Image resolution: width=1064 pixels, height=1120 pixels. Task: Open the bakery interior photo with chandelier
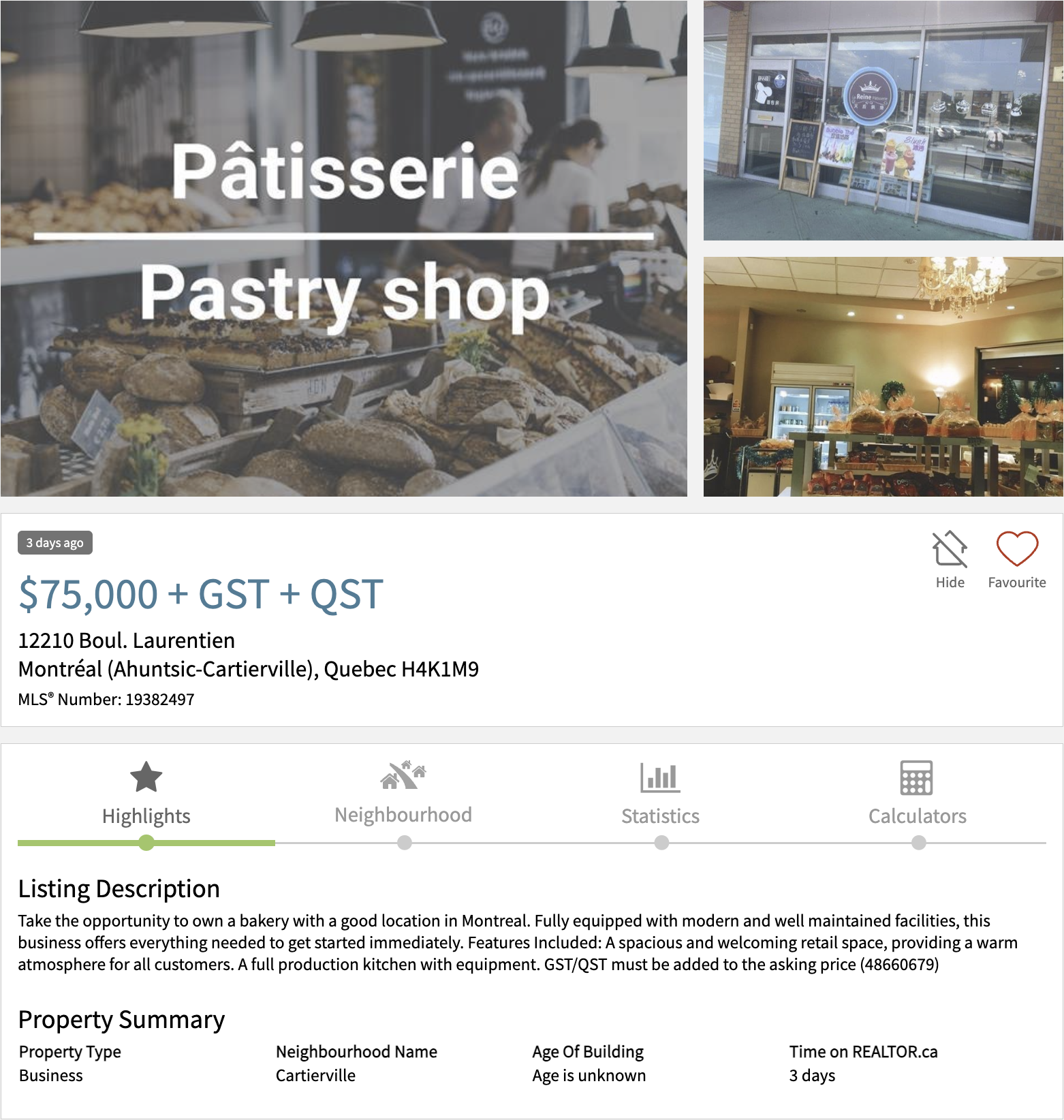click(883, 377)
